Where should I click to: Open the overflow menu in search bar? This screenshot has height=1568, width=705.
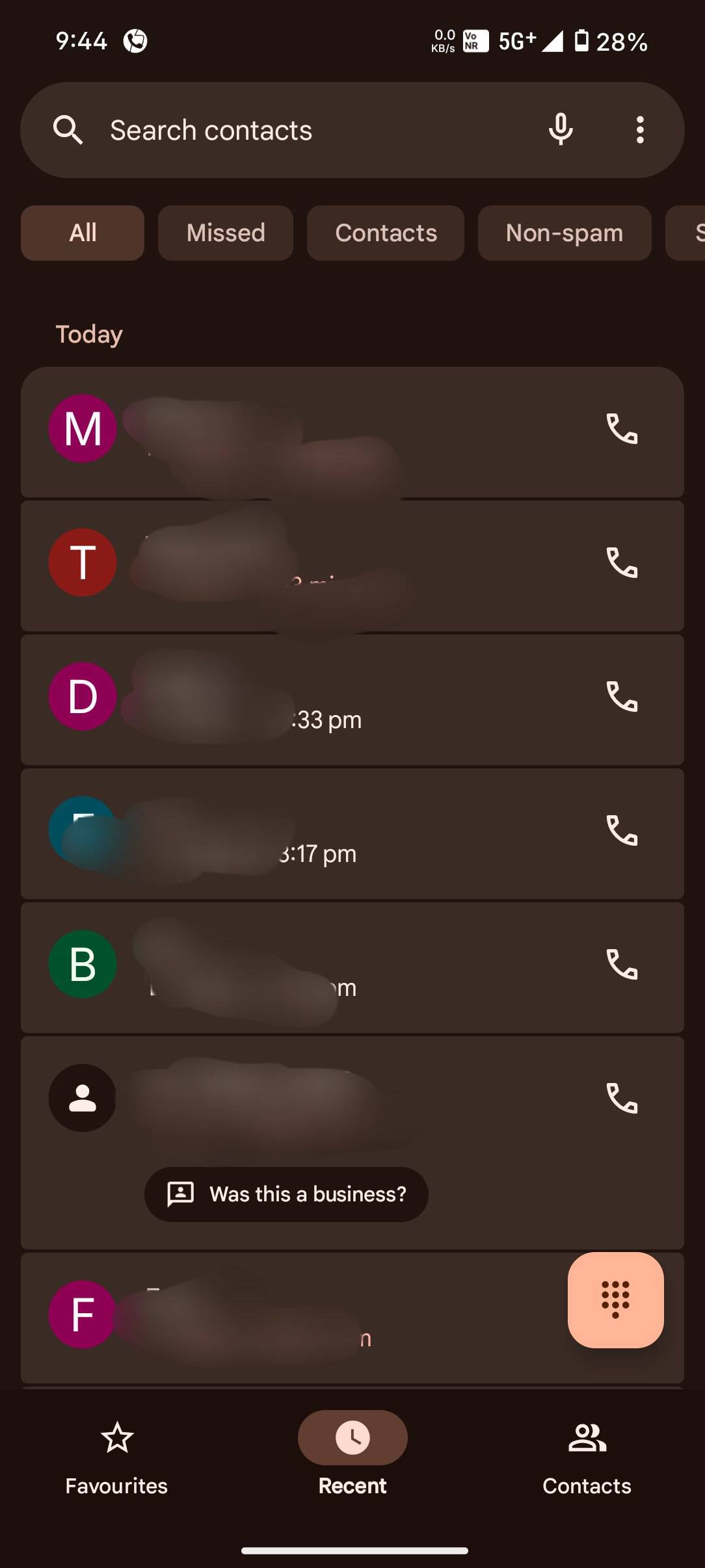[640, 130]
